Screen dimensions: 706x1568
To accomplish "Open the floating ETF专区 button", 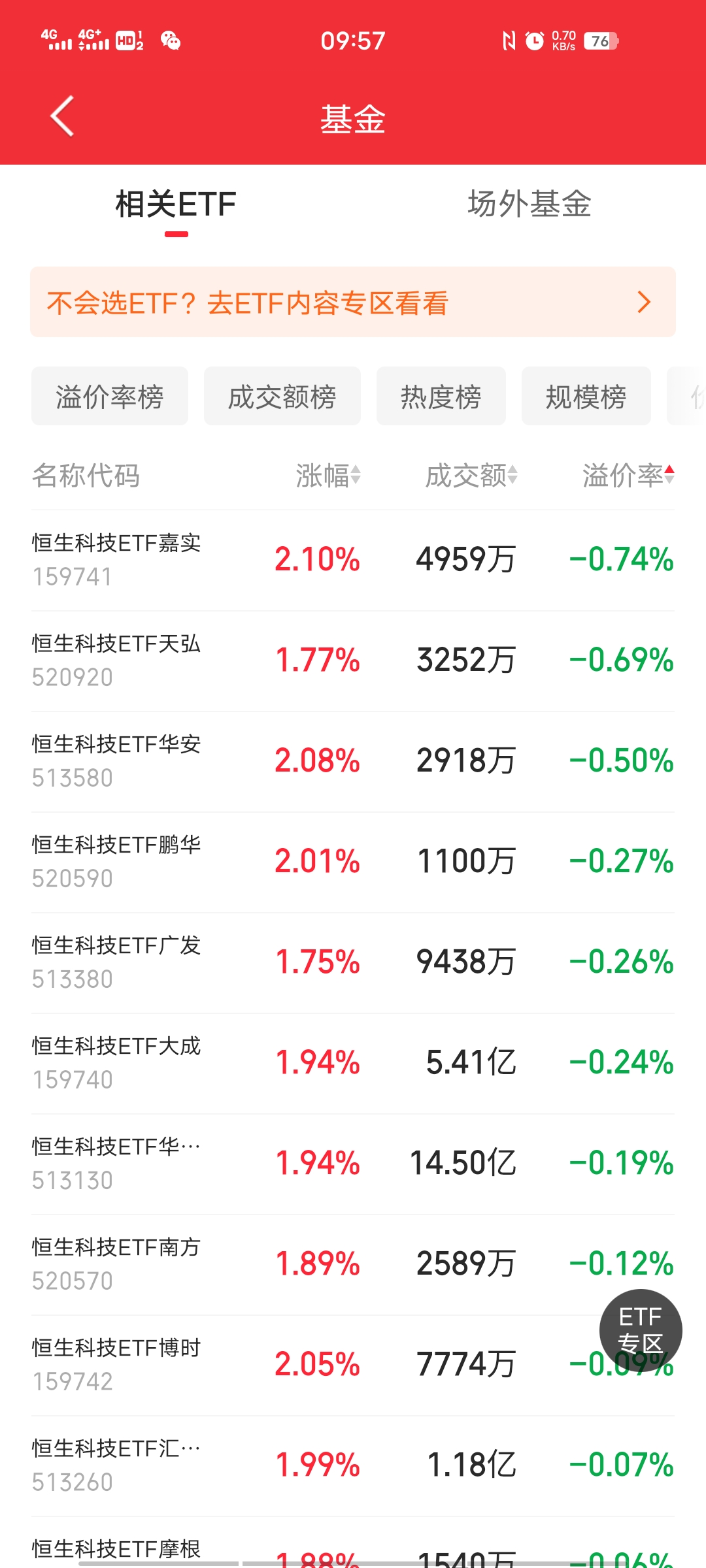I will (641, 1330).
